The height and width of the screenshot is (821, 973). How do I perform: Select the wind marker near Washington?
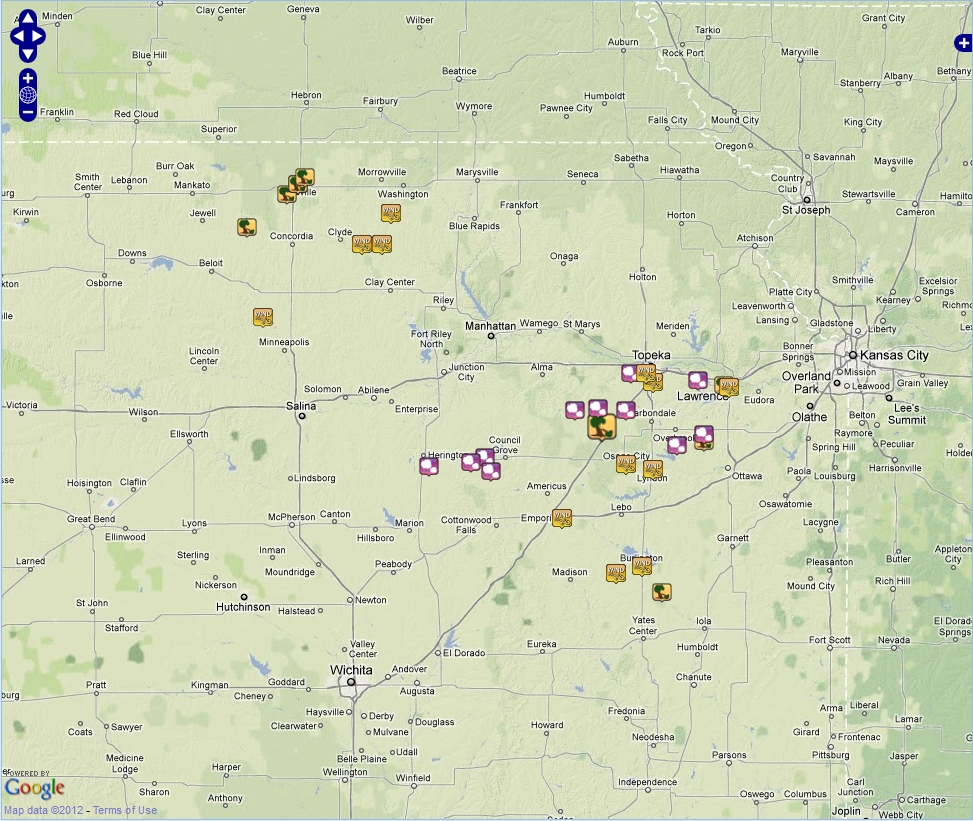tap(390, 212)
